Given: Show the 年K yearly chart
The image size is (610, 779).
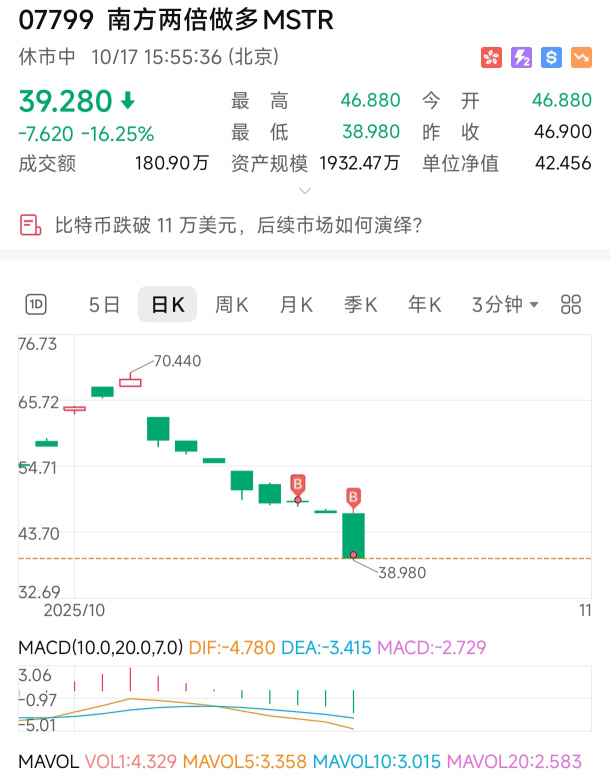Looking at the screenshot, I should [424, 305].
